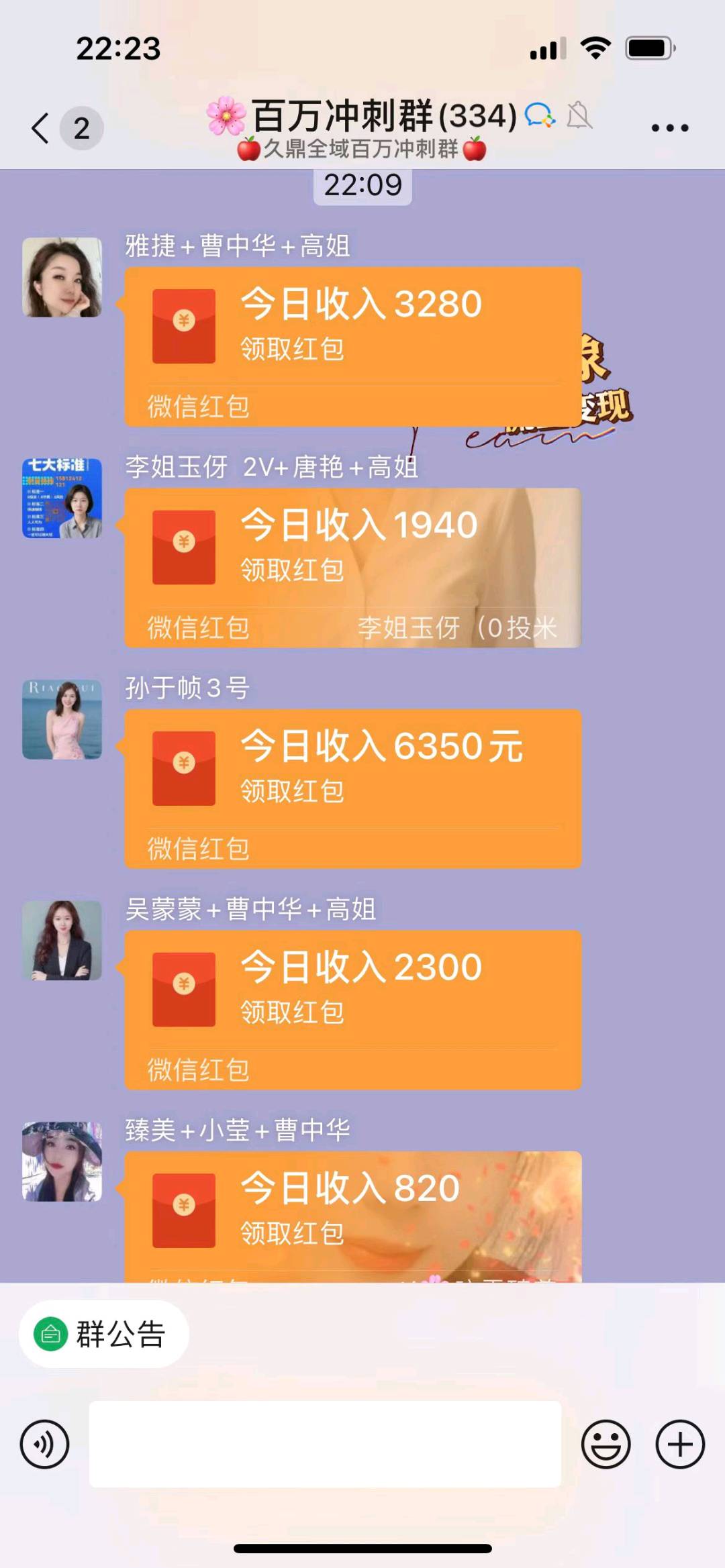Open the 今日收入 820 red packet
The height and width of the screenshot is (1568, 725).
352,1214
